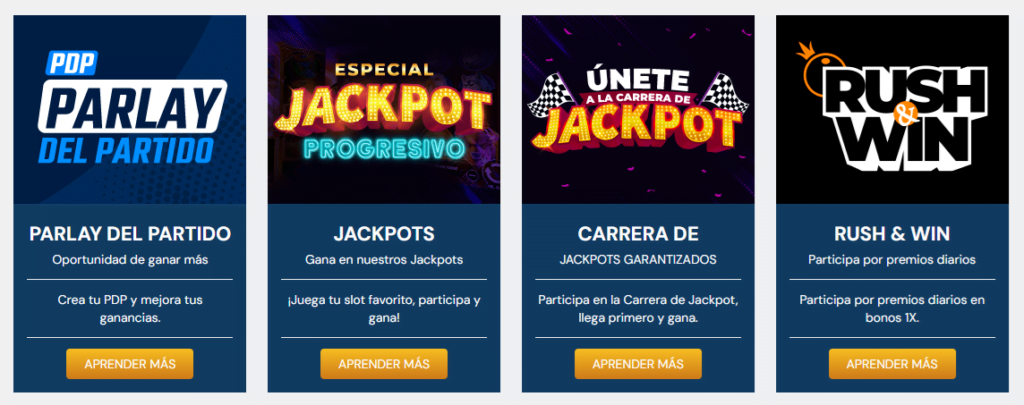
Task: Choose Aprender Más under Rush & Win
Action: point(892,364)
